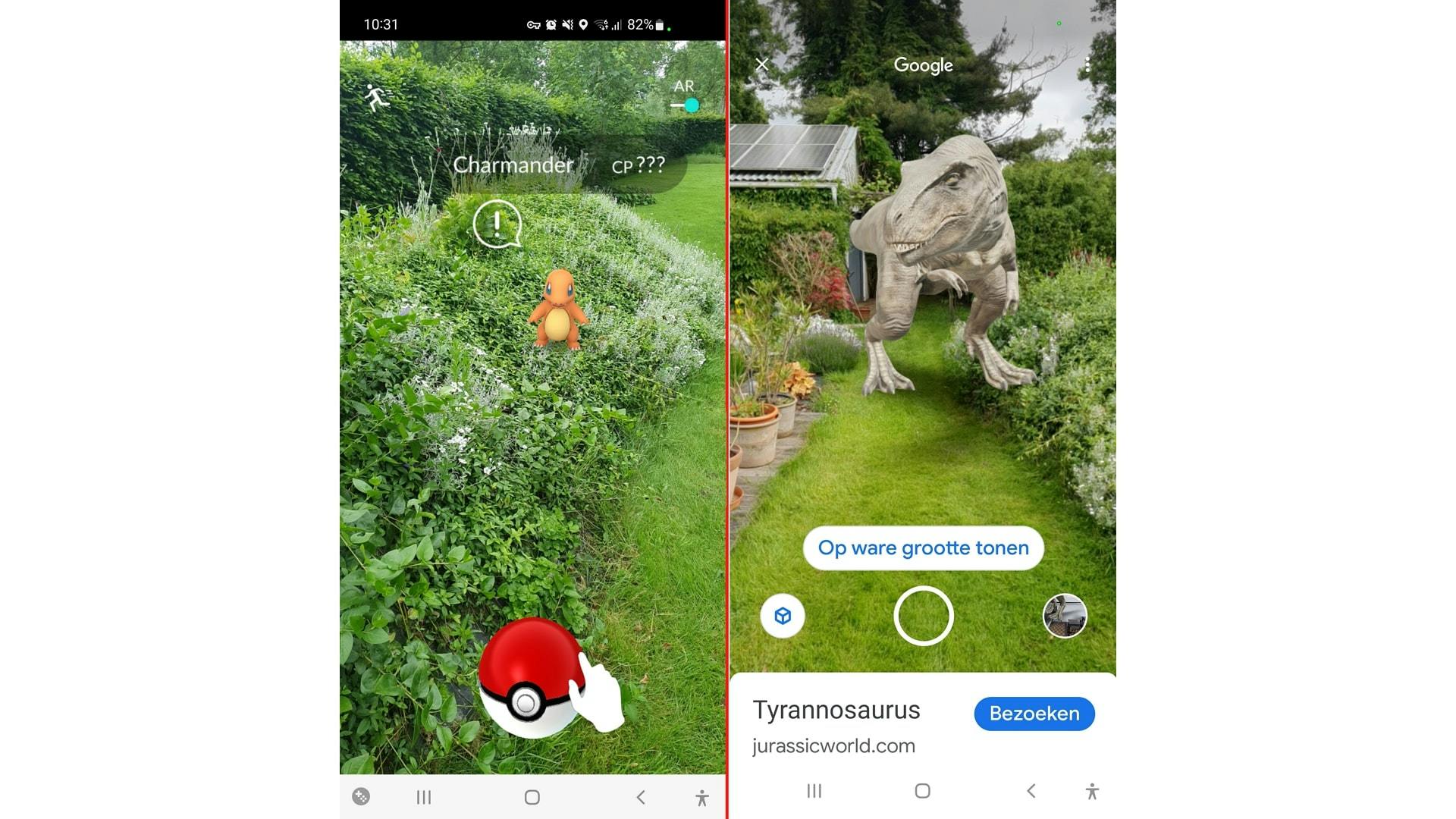The height and width of the screenshot is (819, 1456).
Task: Close the Google AR viewer
Action: point(762,65)
